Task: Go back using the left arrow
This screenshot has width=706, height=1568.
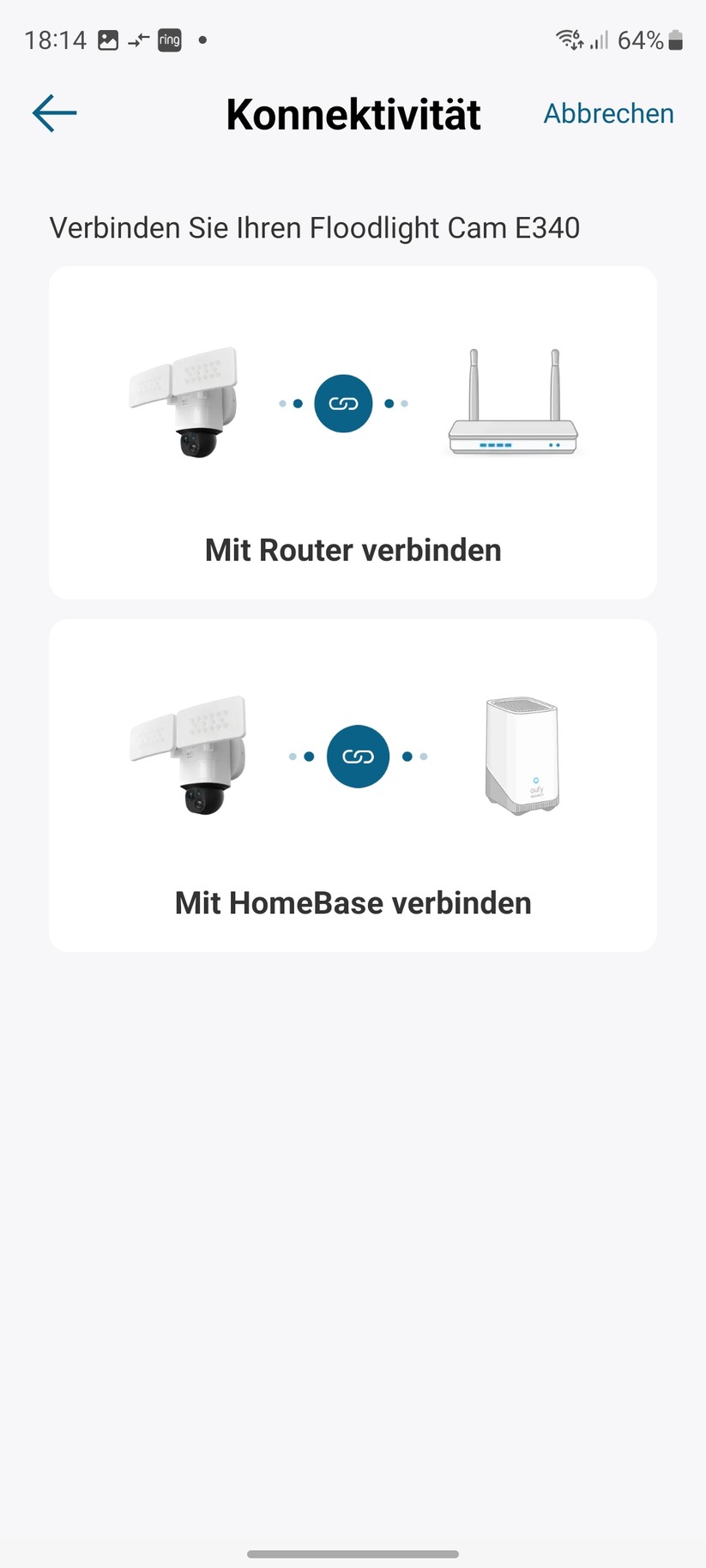Action: tap(53, 112)
